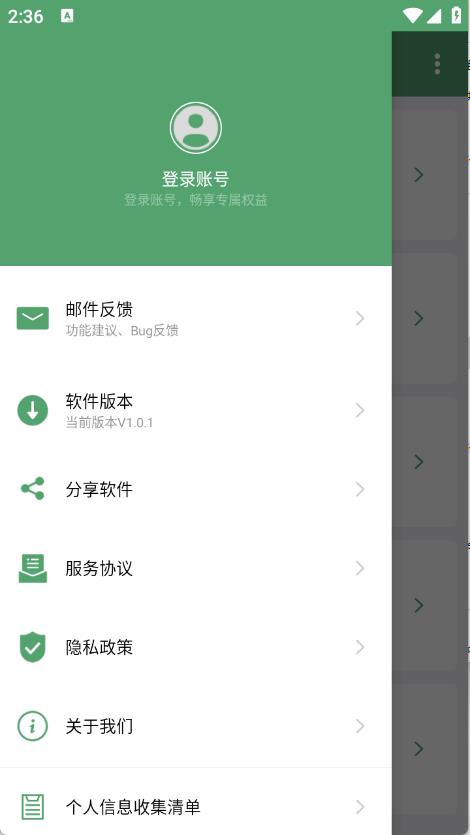Image resolution: width=470 pixels, height=835 pixels.
Task: Open 个人信息收集清单 row
Action: pos(196,807)
